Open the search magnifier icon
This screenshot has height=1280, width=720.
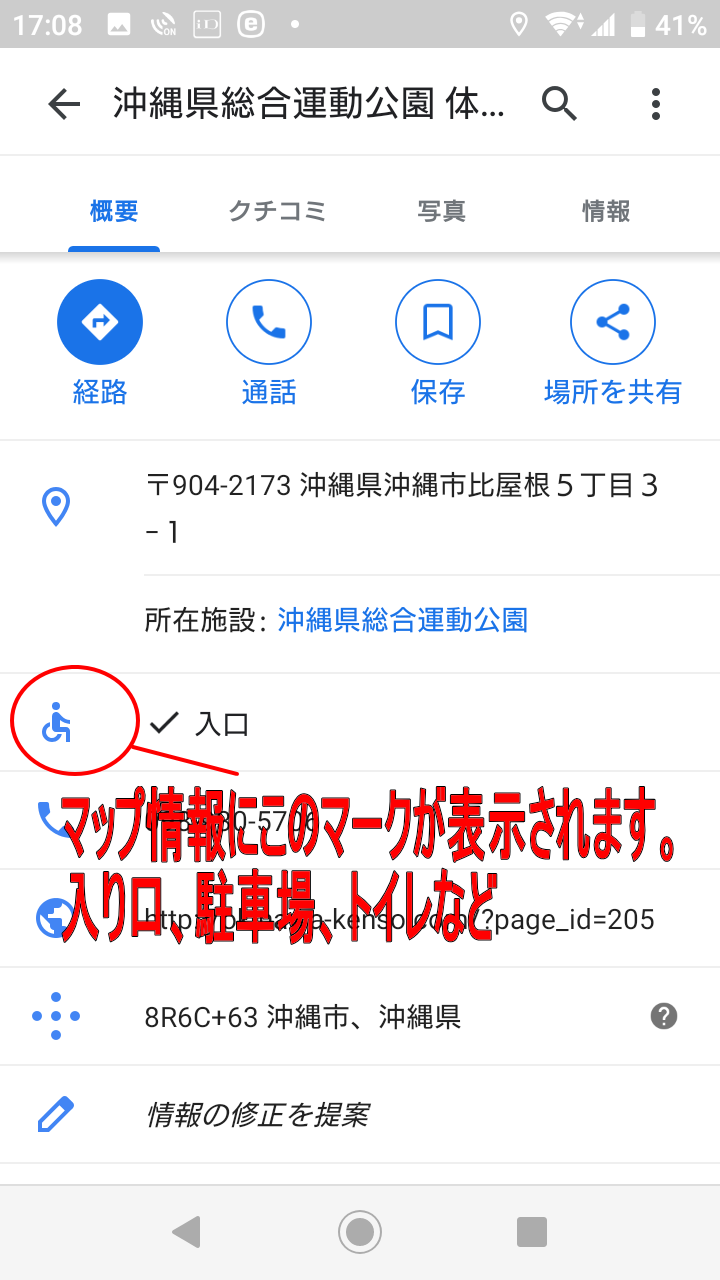[x=559, y=103]
